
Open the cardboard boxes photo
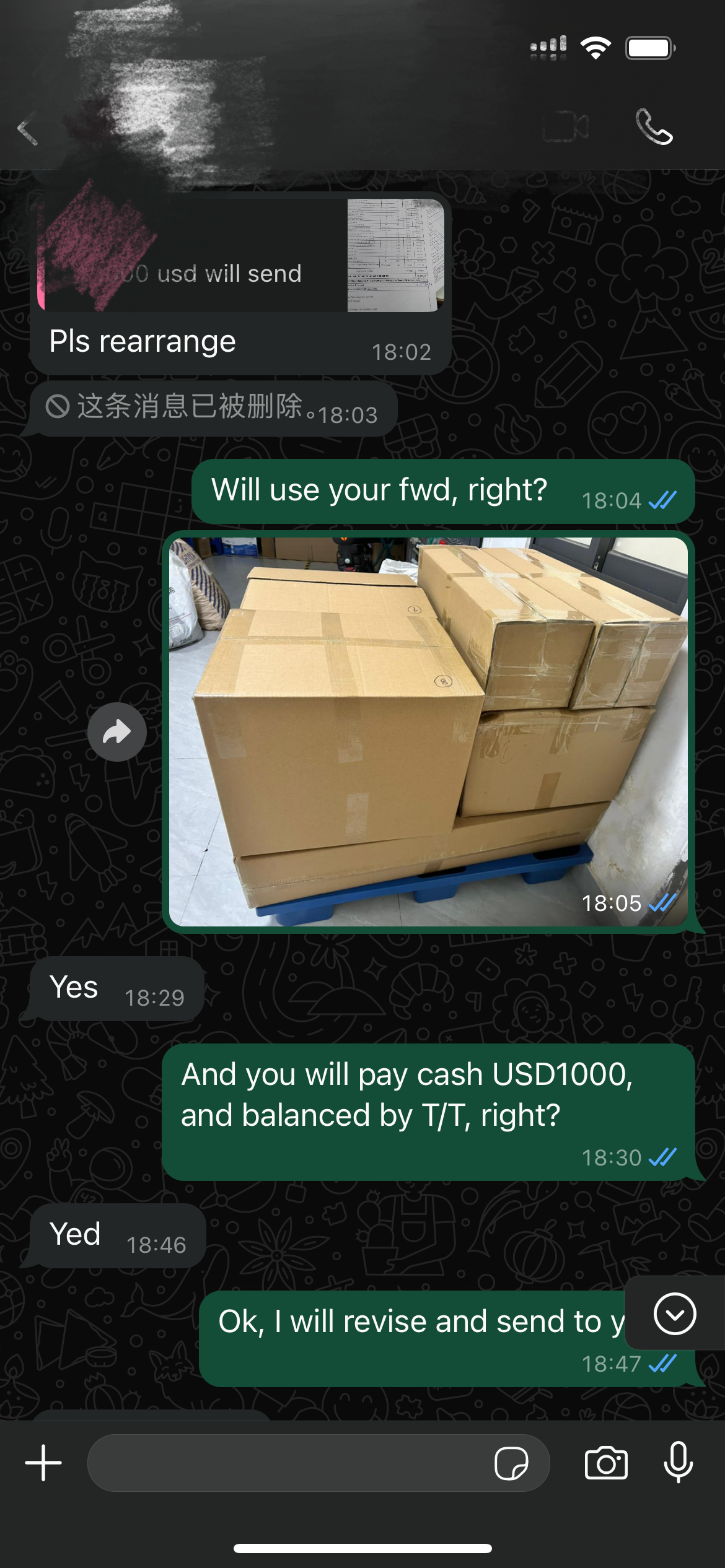[428, 731]
